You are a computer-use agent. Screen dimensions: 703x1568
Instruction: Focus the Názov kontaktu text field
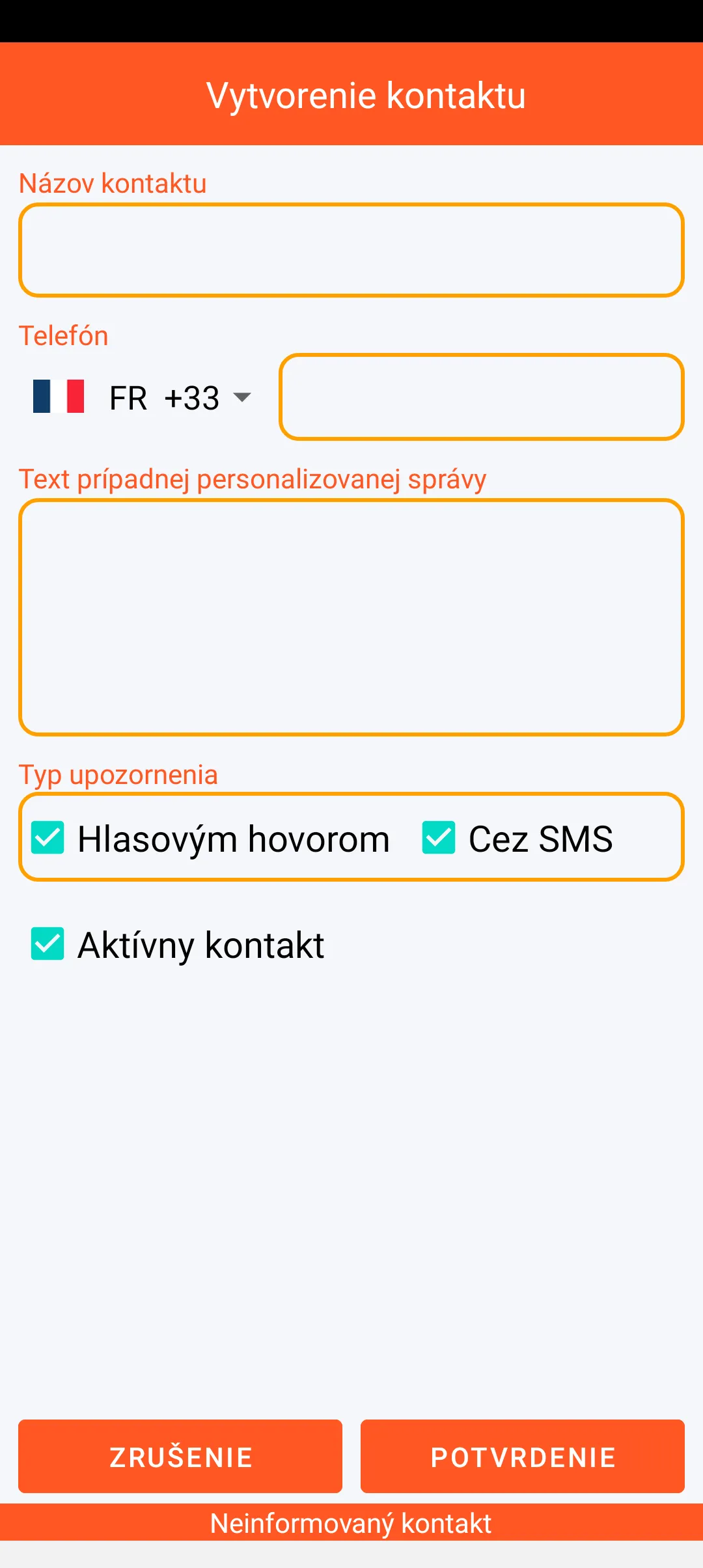click(x=351, y=250)
